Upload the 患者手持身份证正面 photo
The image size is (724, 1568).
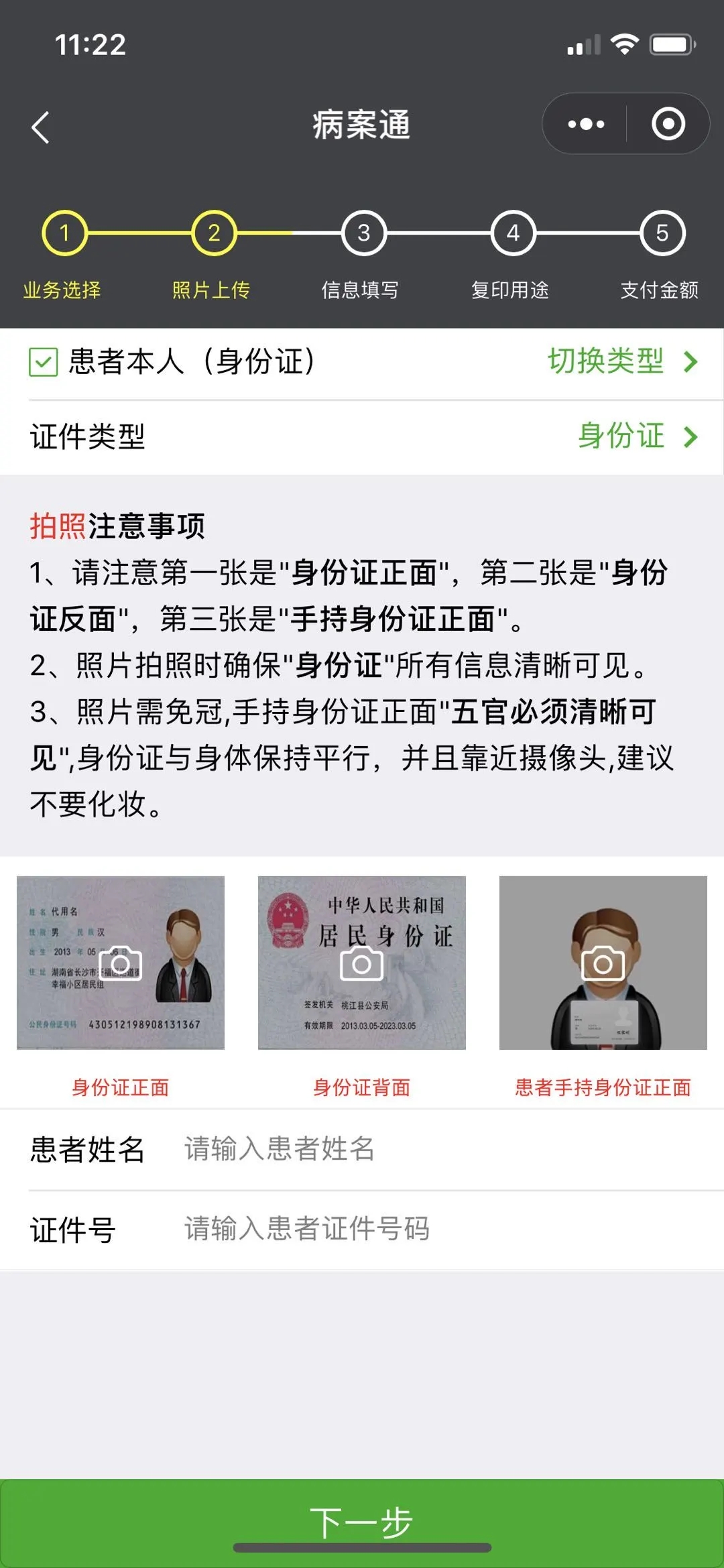pyautogui.click(x=603, y=963)
